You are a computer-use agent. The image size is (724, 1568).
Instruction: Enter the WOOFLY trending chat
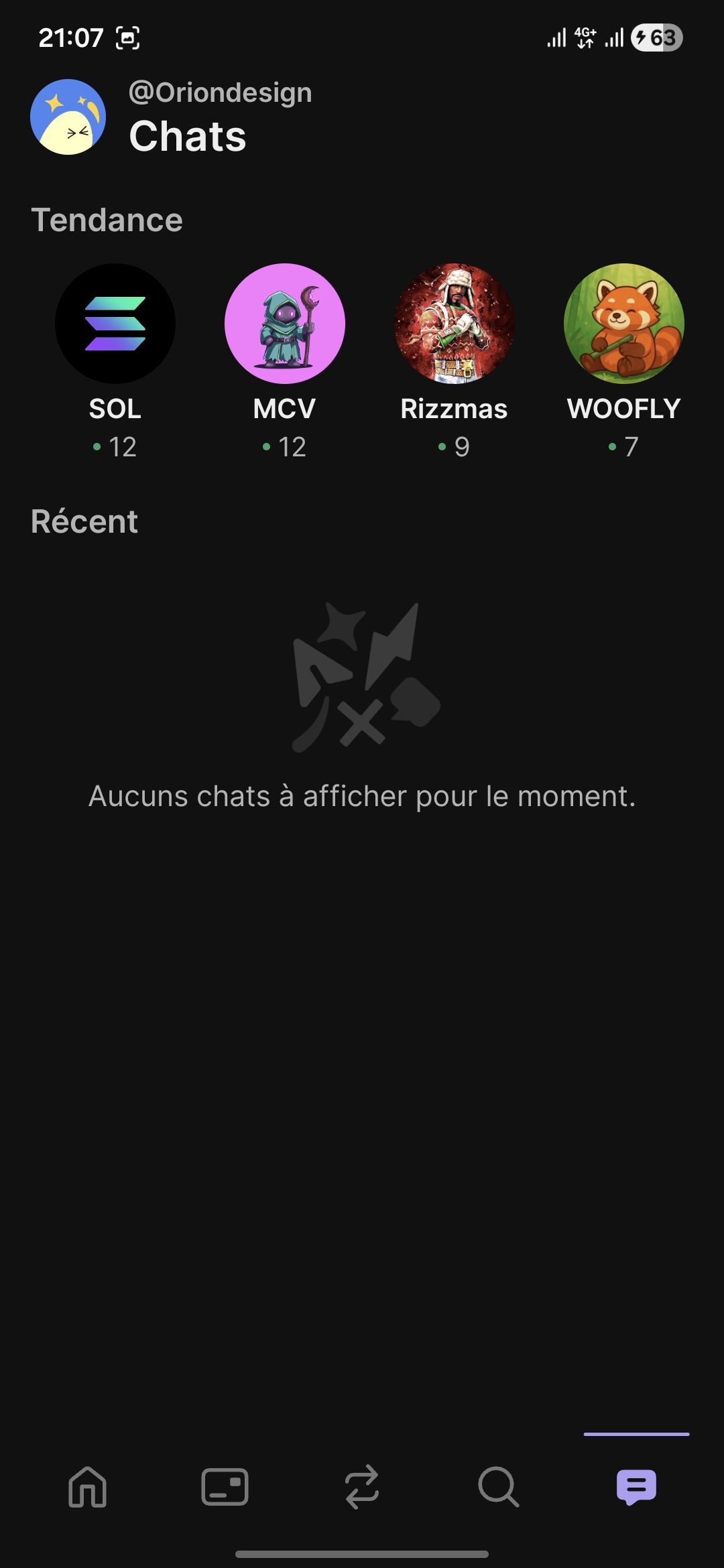624,324
